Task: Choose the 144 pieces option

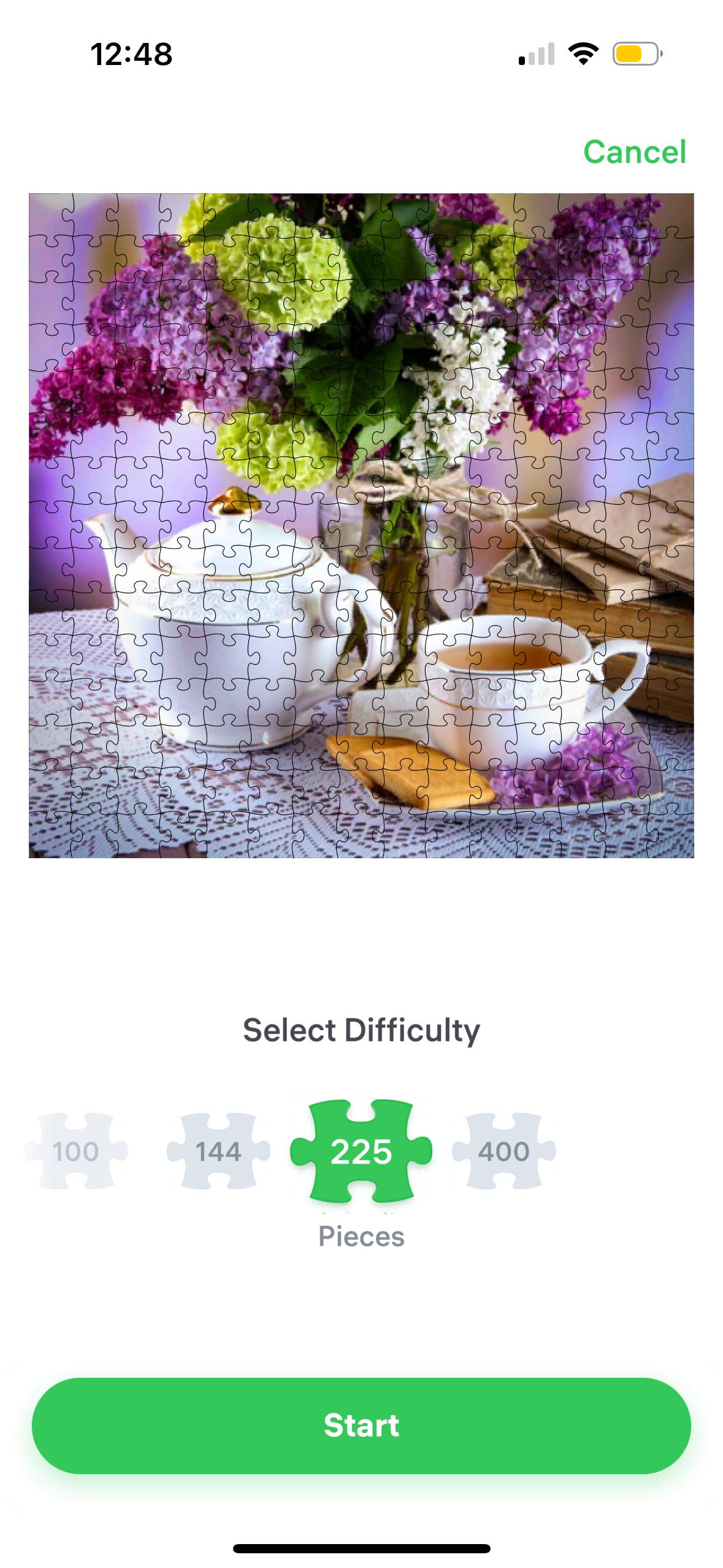Action: pyautogui.click(x=218, y=1151)
